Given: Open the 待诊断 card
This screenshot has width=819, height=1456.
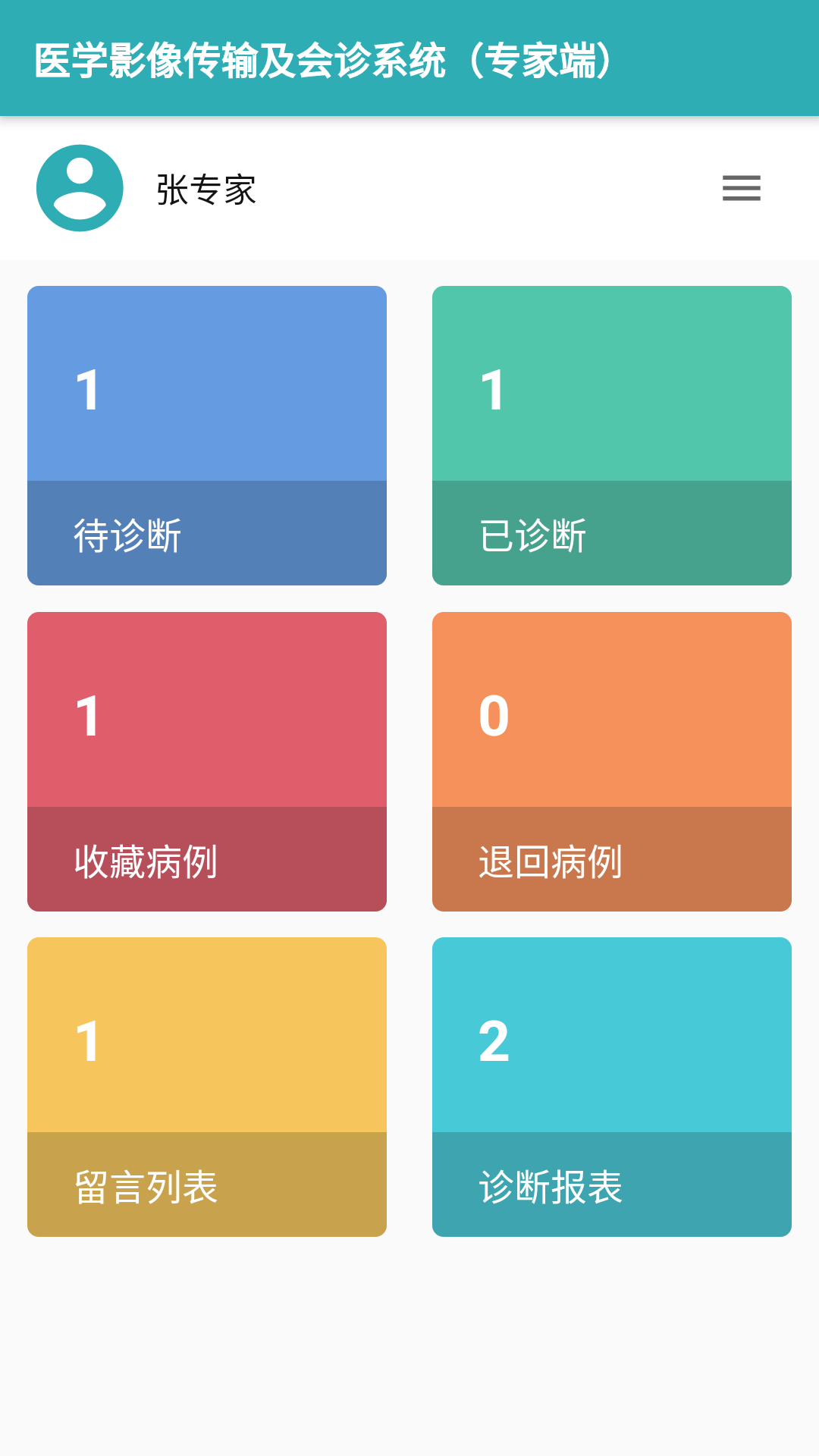Looking at the screenshot, I should [207, 435].
